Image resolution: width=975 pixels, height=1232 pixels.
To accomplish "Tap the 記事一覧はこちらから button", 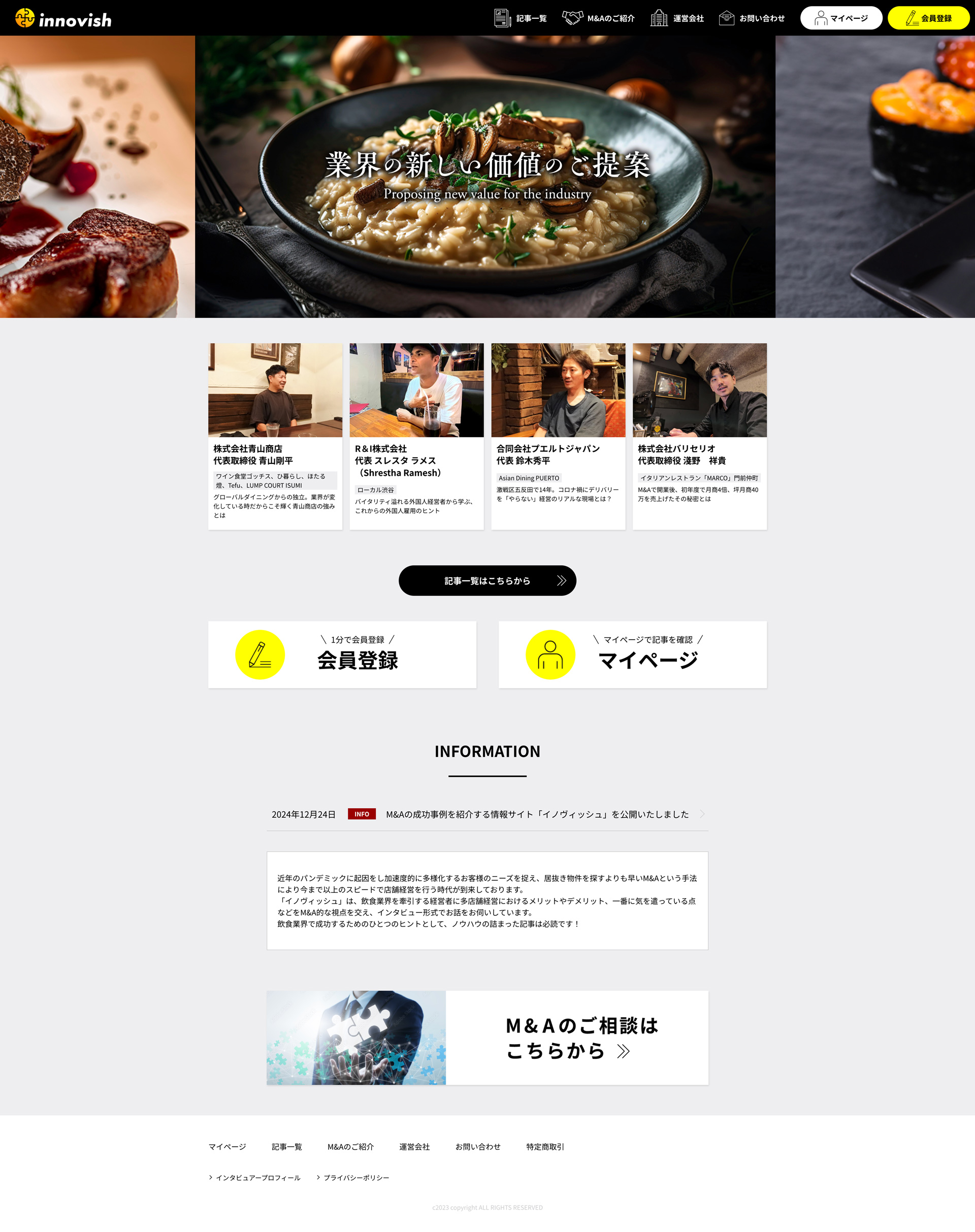I will click(487, 580).
